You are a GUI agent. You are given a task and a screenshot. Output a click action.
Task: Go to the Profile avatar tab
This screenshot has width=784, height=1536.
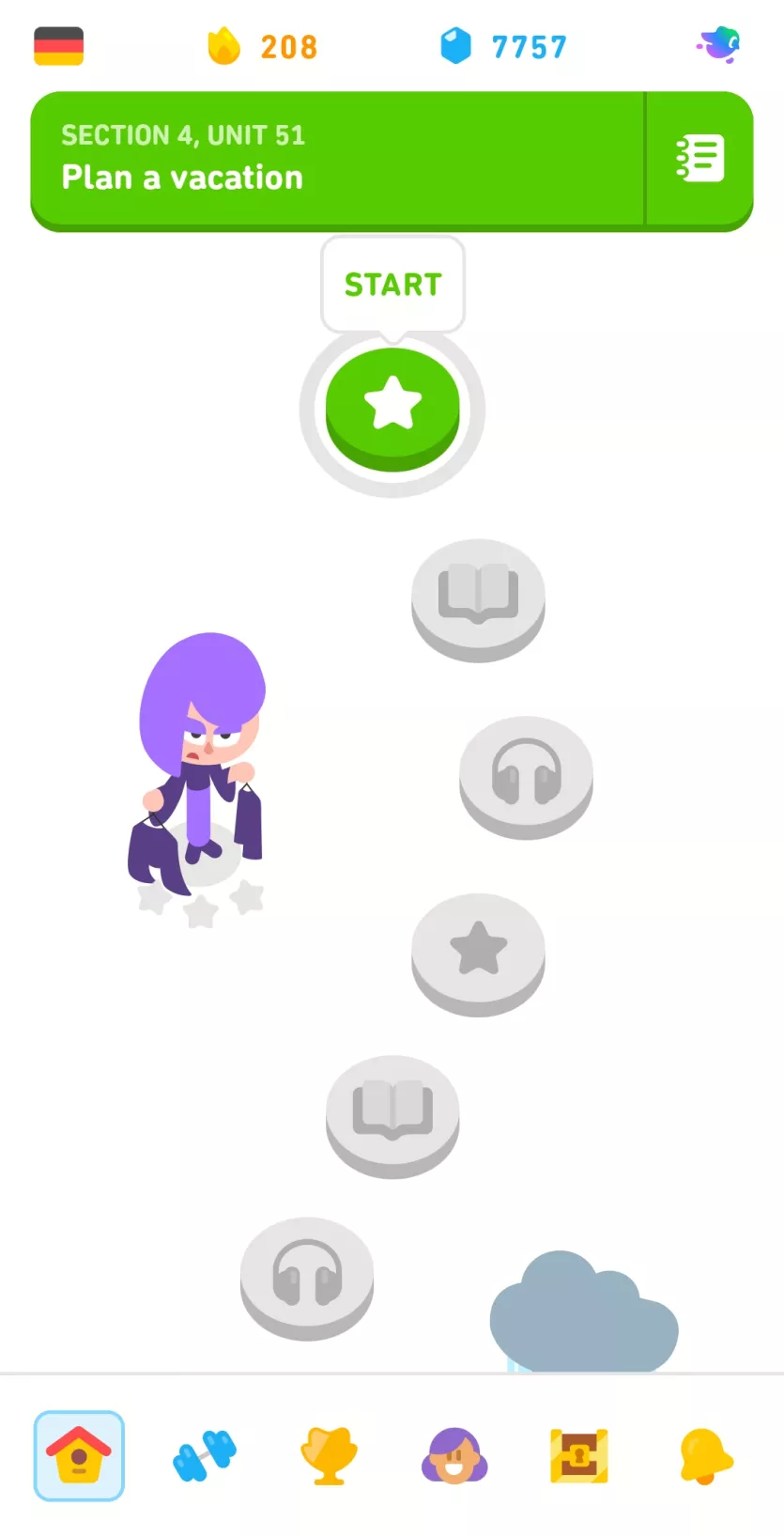[x=454, y=1455]
